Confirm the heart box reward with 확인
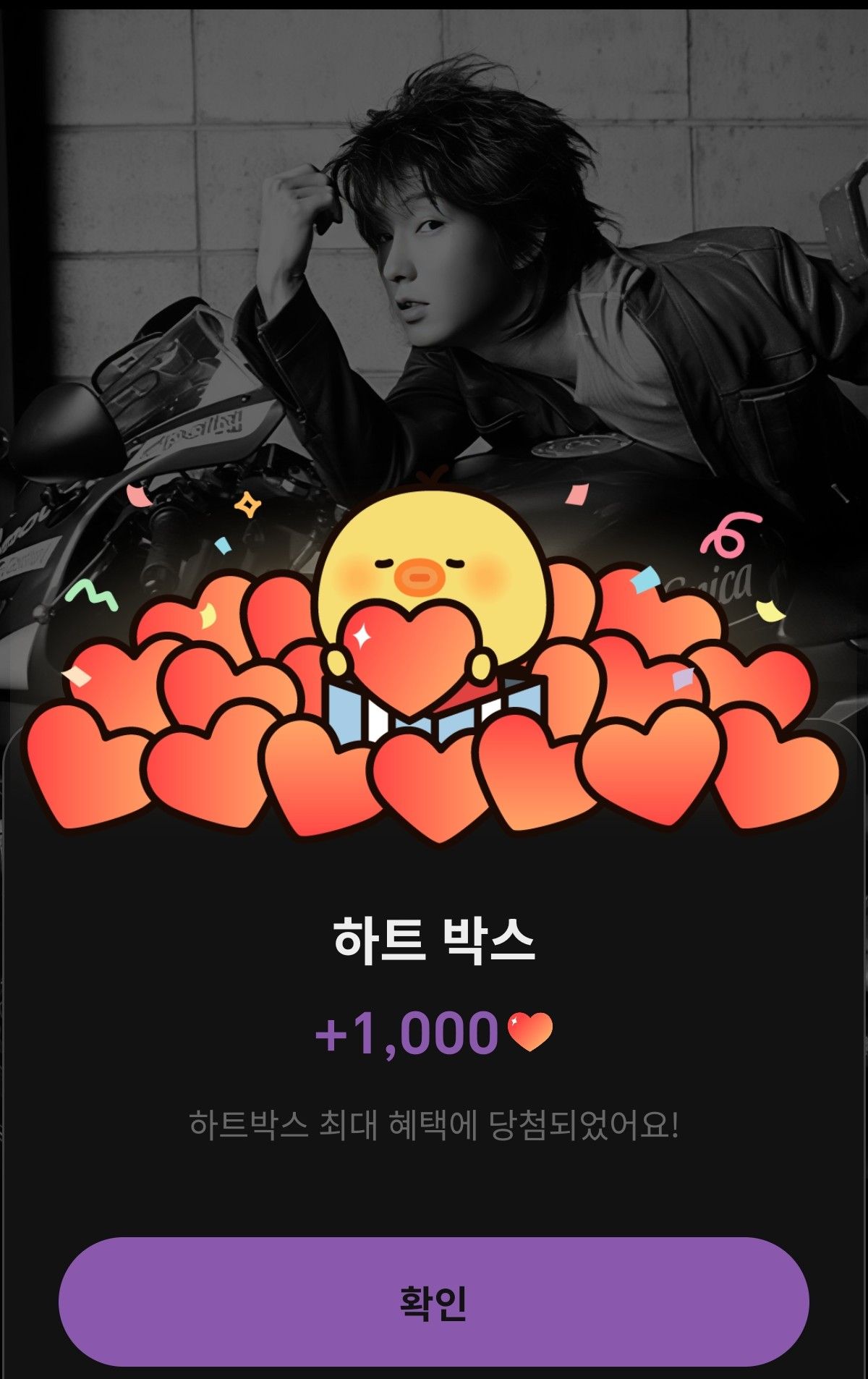The height and width of the screenshot is (1379, 868). 433,1302
